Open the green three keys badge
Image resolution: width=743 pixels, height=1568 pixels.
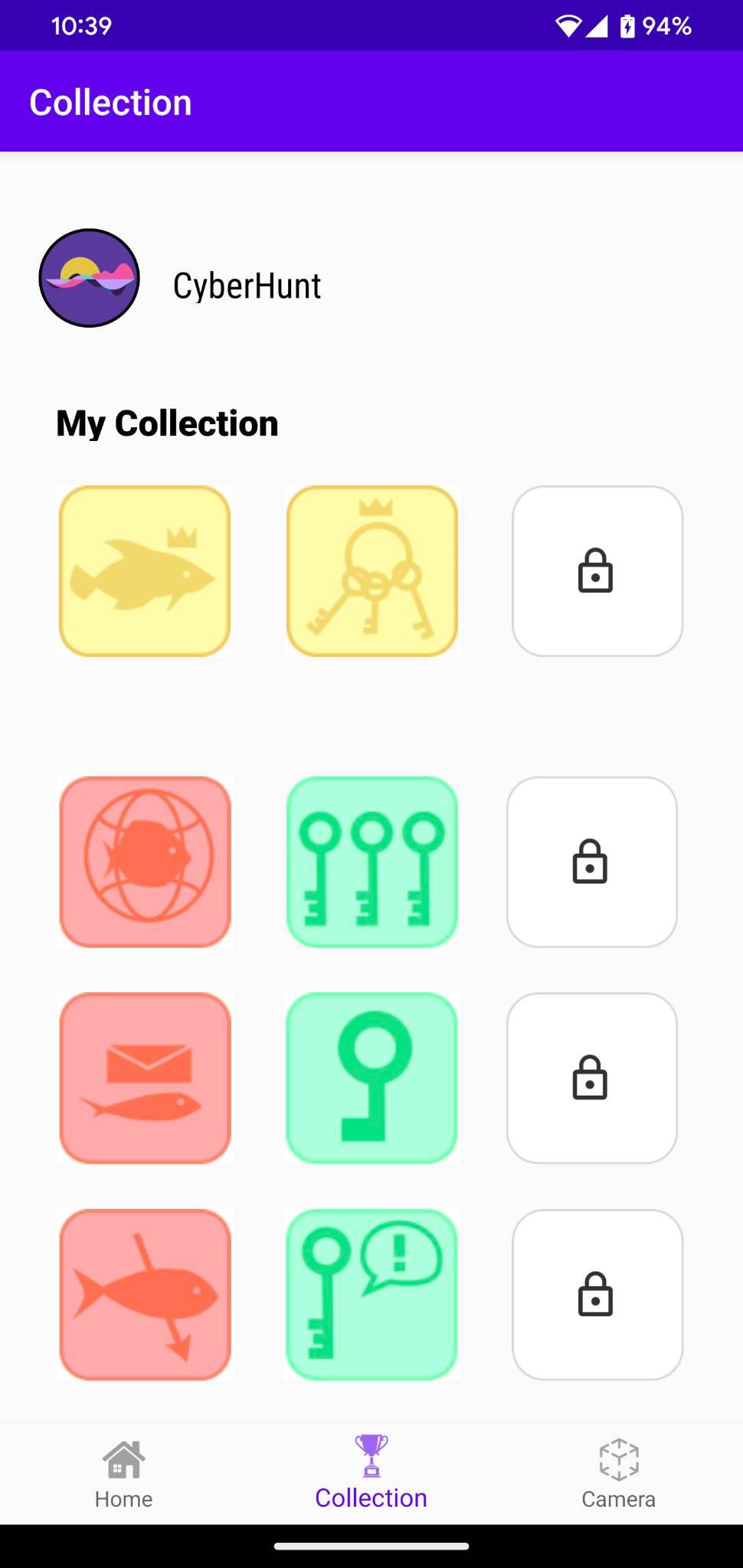click(372, 862)
